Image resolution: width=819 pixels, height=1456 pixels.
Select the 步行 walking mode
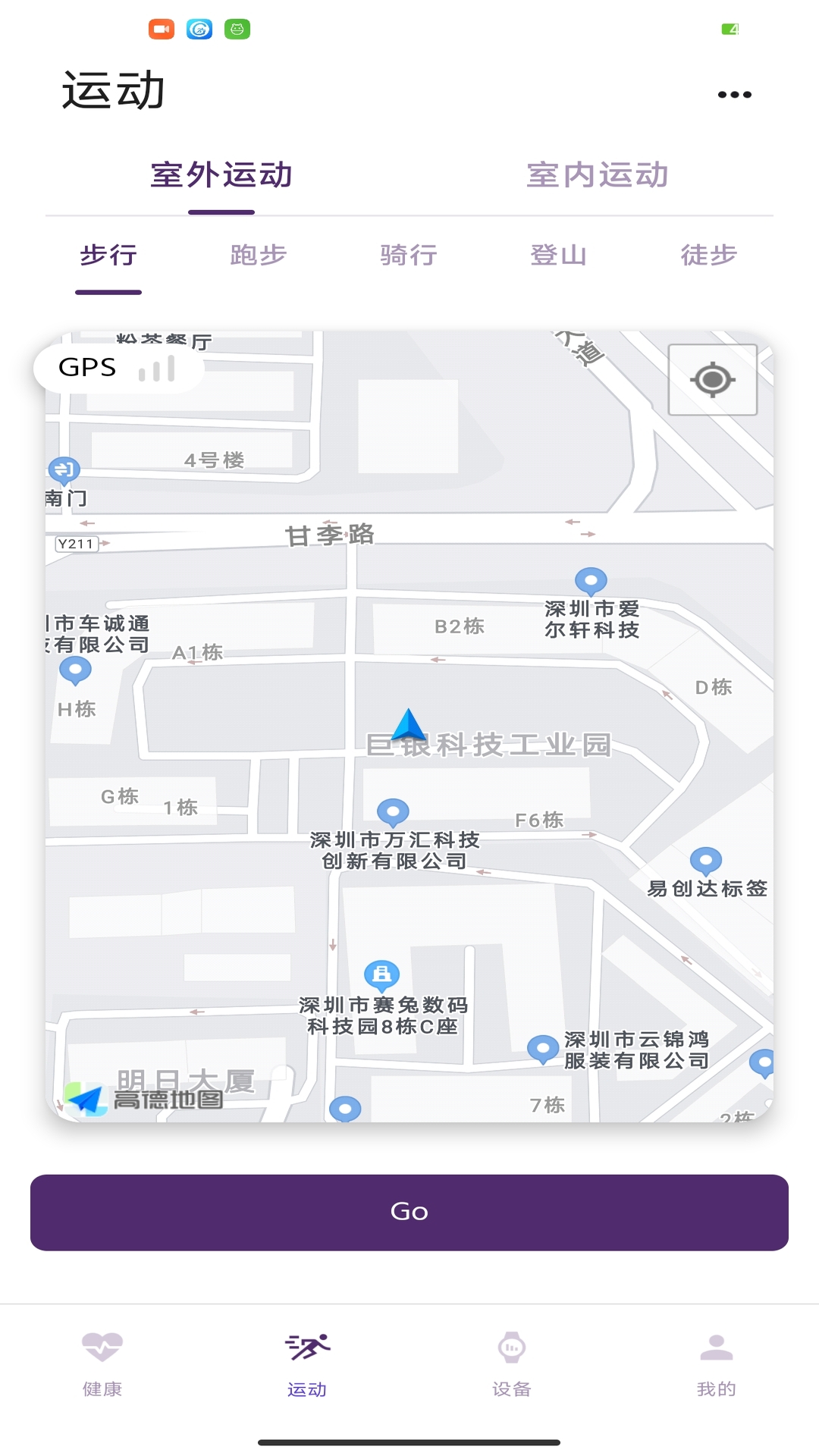(108, 256)
